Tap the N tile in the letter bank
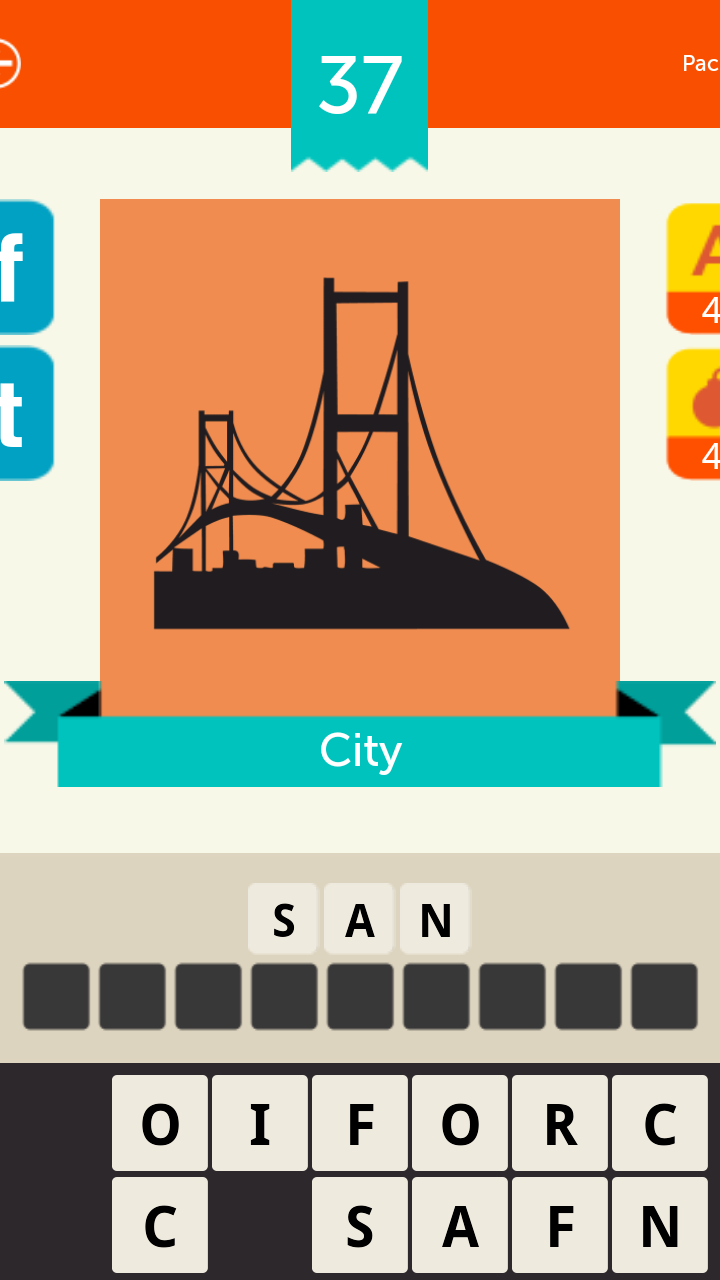The image size is (720, 1280). (660, 1225)
